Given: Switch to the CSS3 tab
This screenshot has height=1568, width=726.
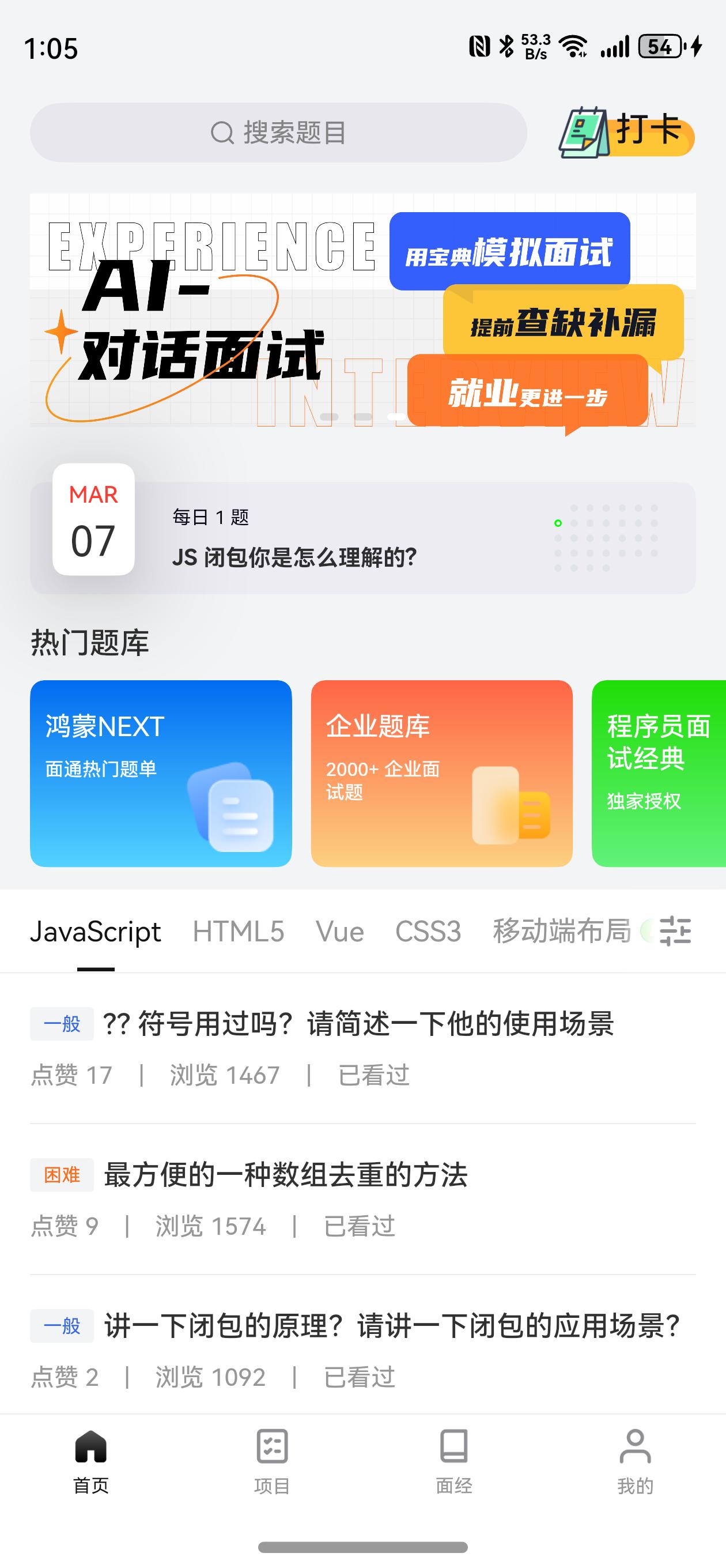Looking at the screenshot, I should click(429, 932).
